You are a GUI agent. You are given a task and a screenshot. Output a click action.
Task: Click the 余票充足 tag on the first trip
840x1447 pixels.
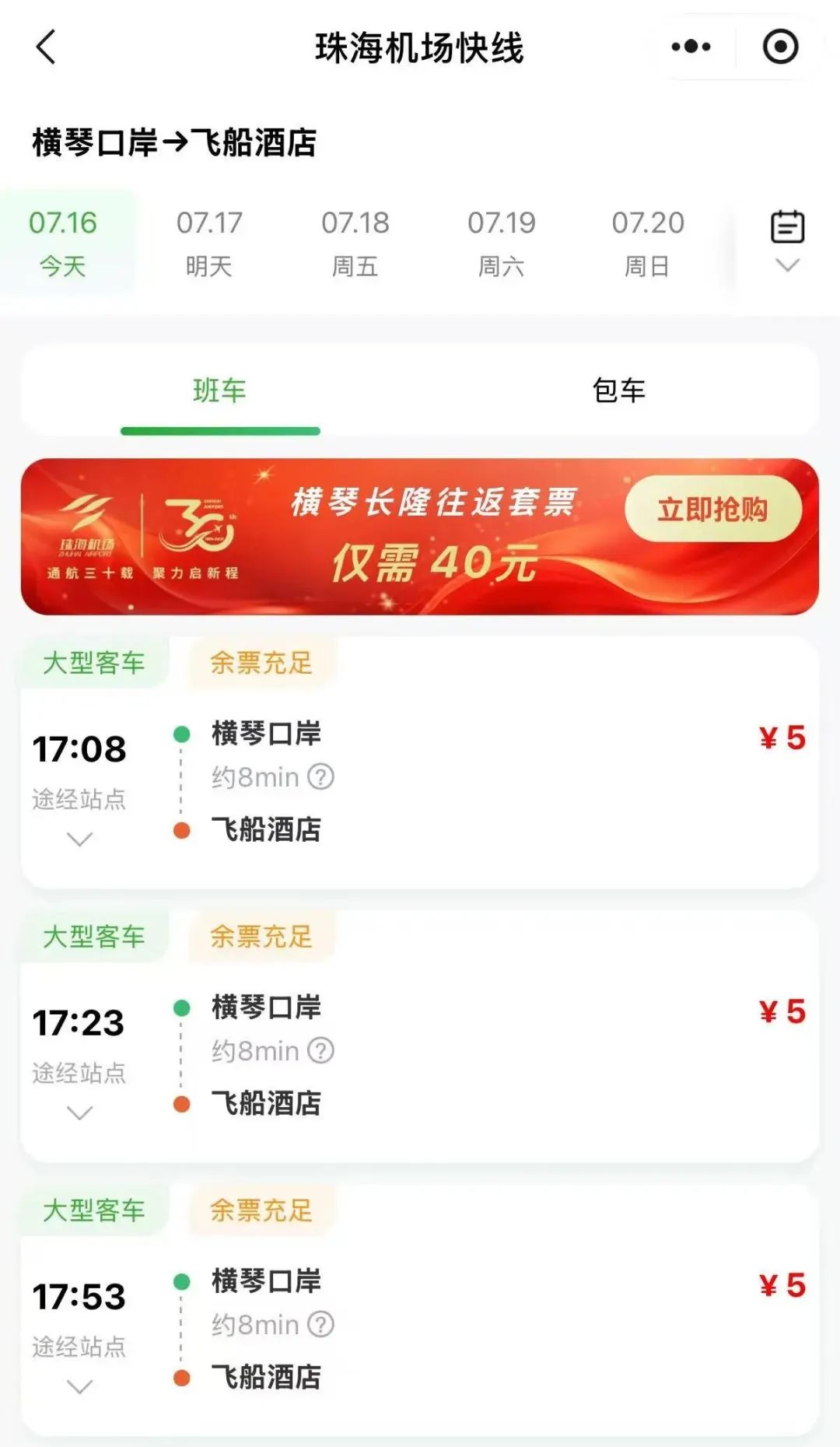[261, 664]
